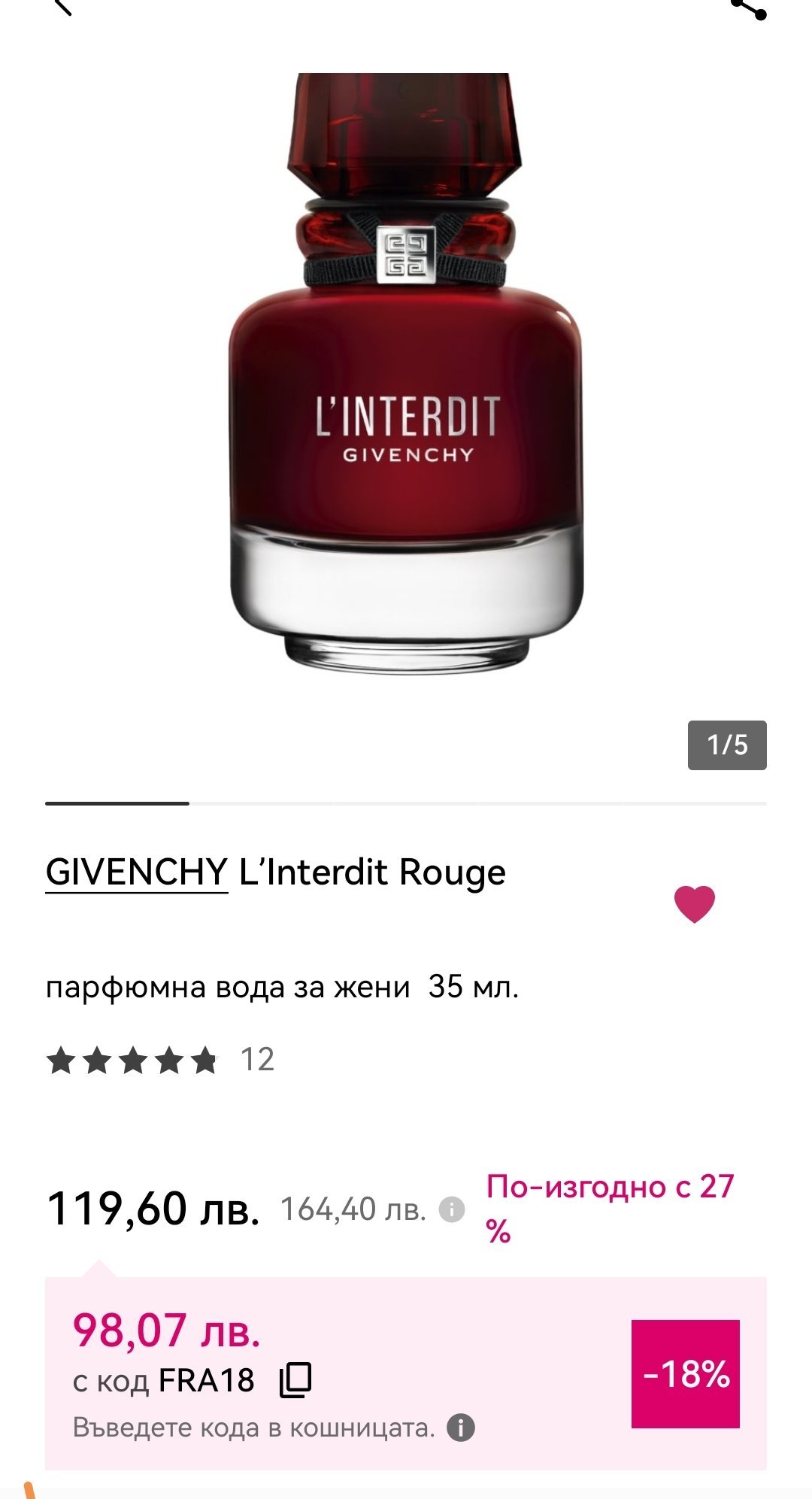The width and height of the screenshot is (812, 1499).
Task: Open the GIVENCHY brand link
Action: (x=136, y=872)
